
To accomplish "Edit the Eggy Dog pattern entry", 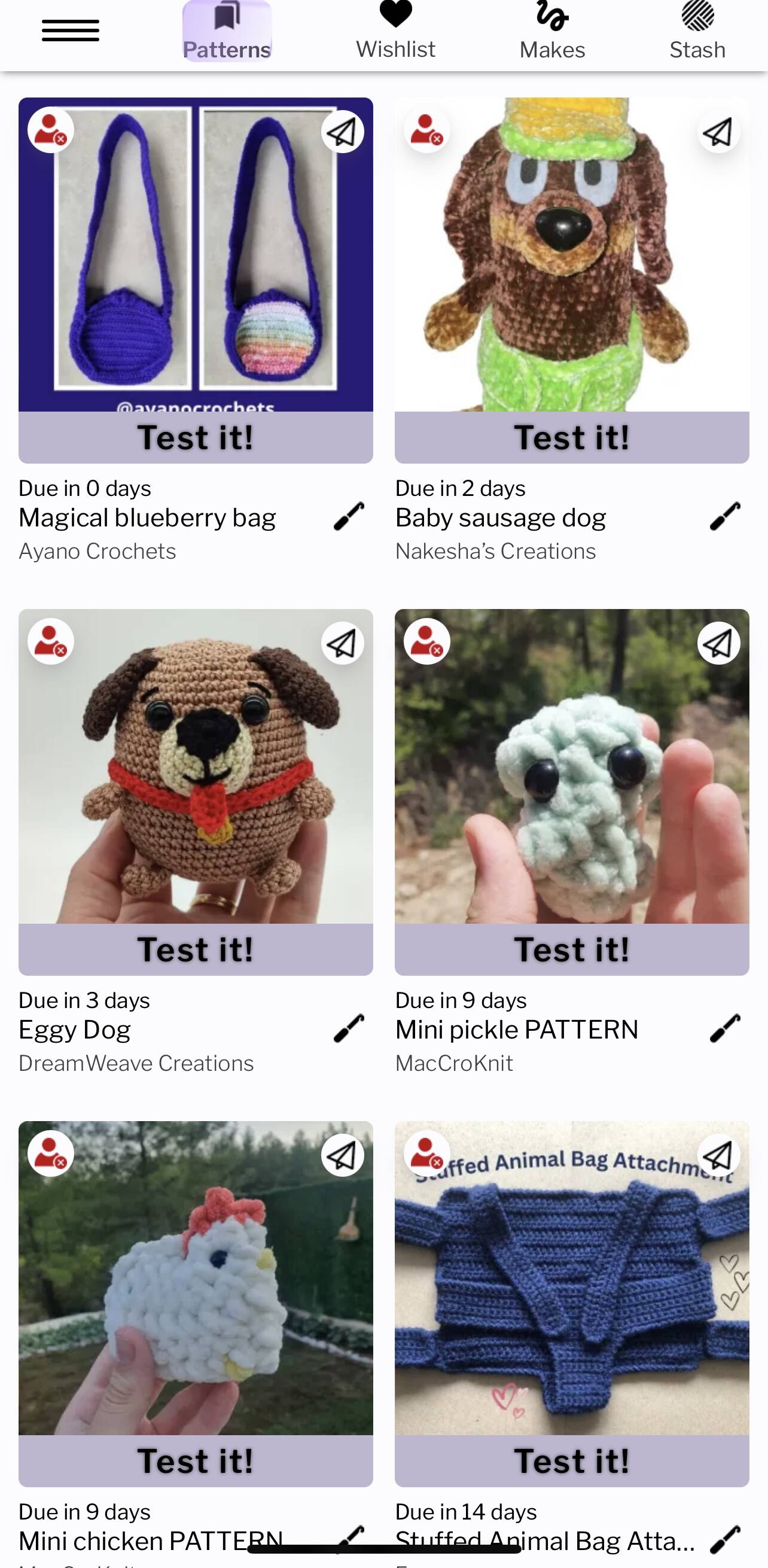I will point(349,1028).
